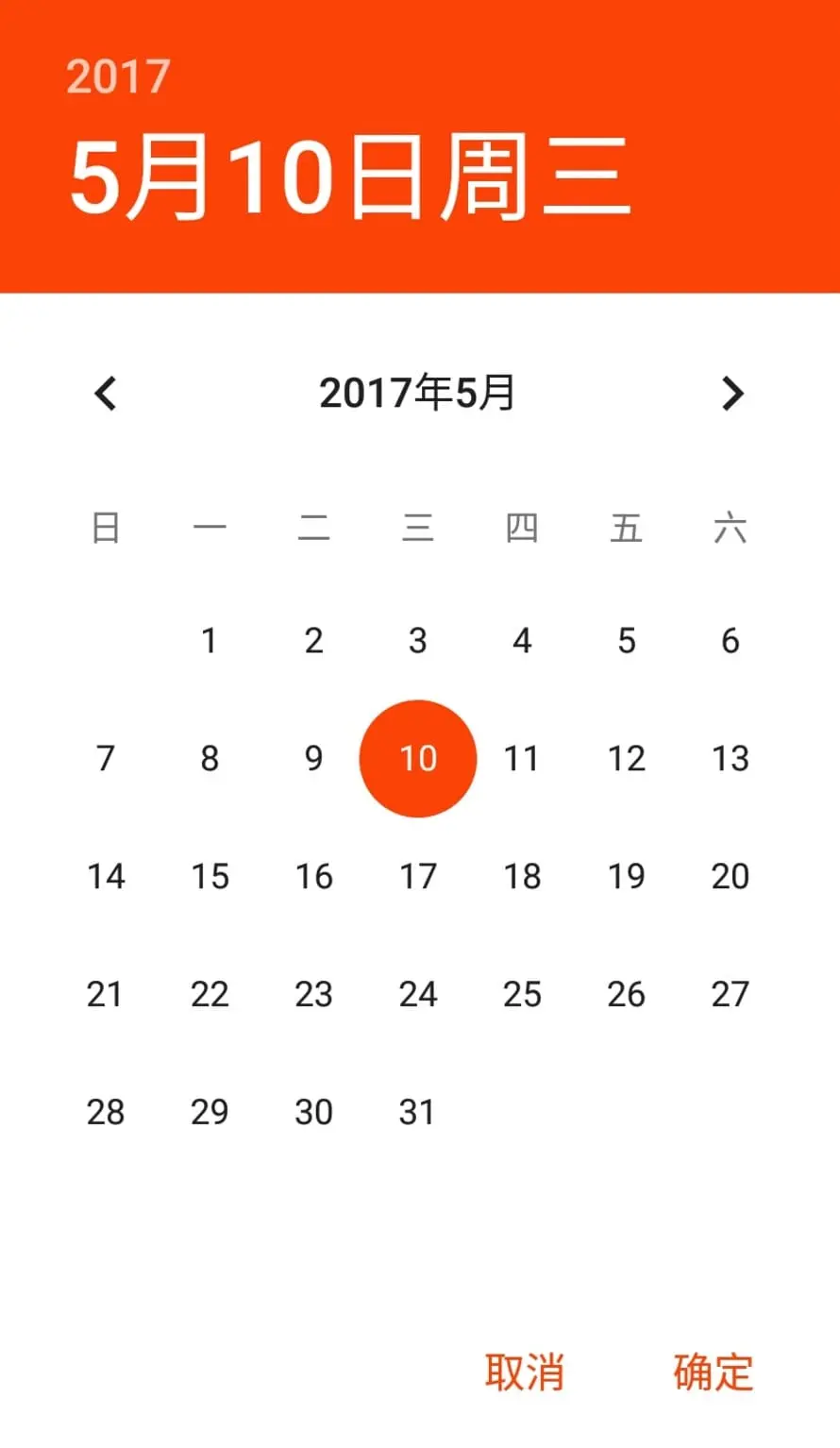The width and height of the screenshot is (840, 1448).
Task: Tap 取消 to cancel date selection
Action: (524, 1372)
